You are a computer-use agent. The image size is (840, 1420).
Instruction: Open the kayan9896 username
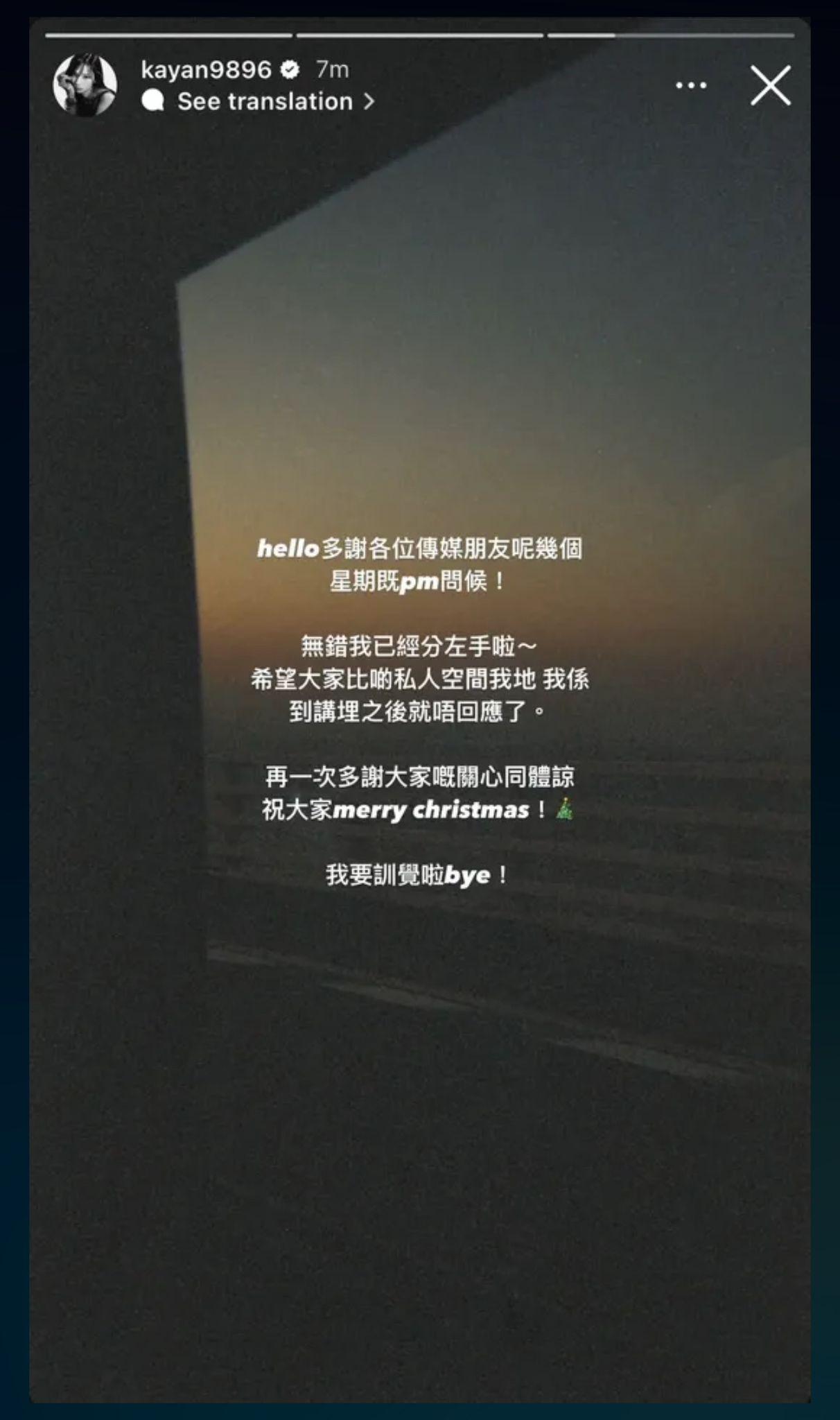[206, 69]
